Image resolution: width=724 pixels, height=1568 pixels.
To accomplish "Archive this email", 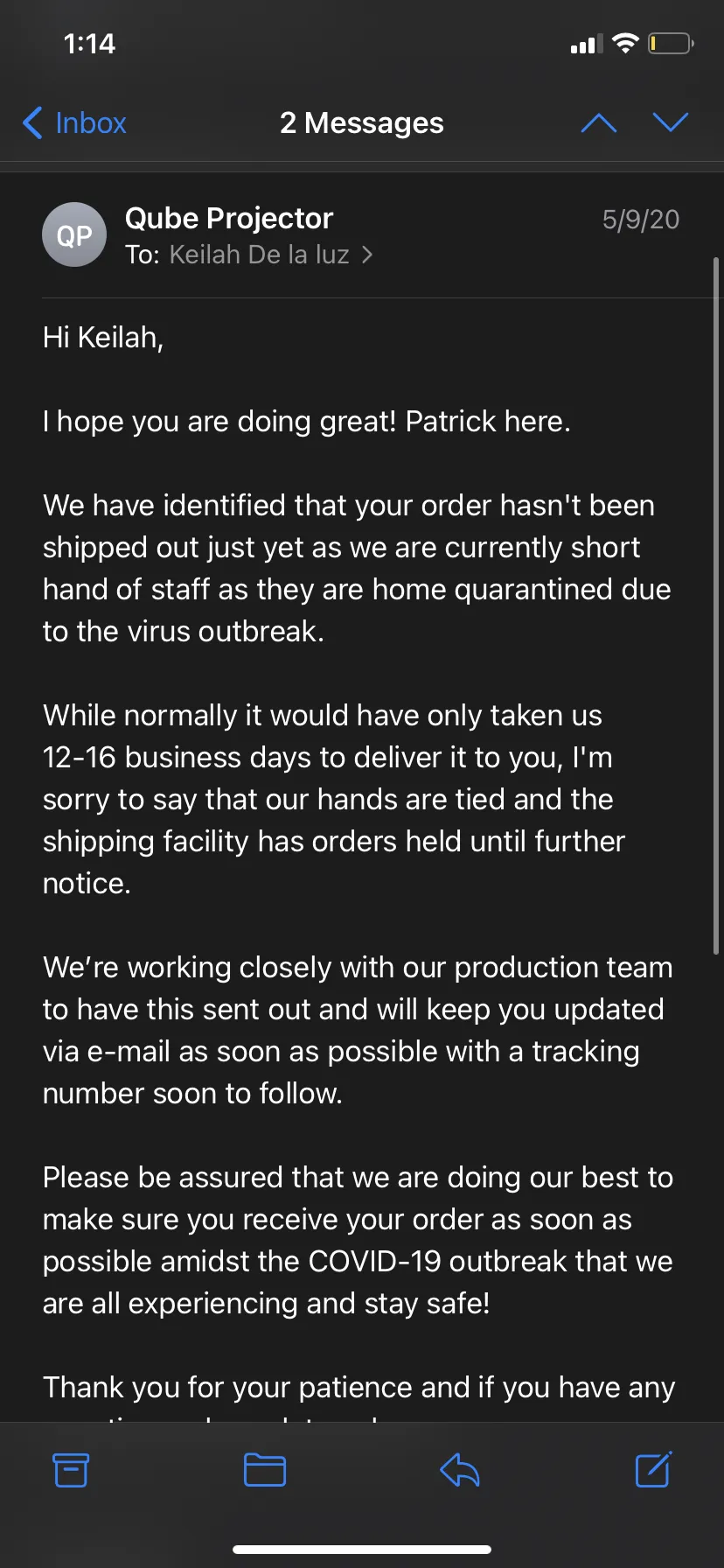I will [71, 1470].
